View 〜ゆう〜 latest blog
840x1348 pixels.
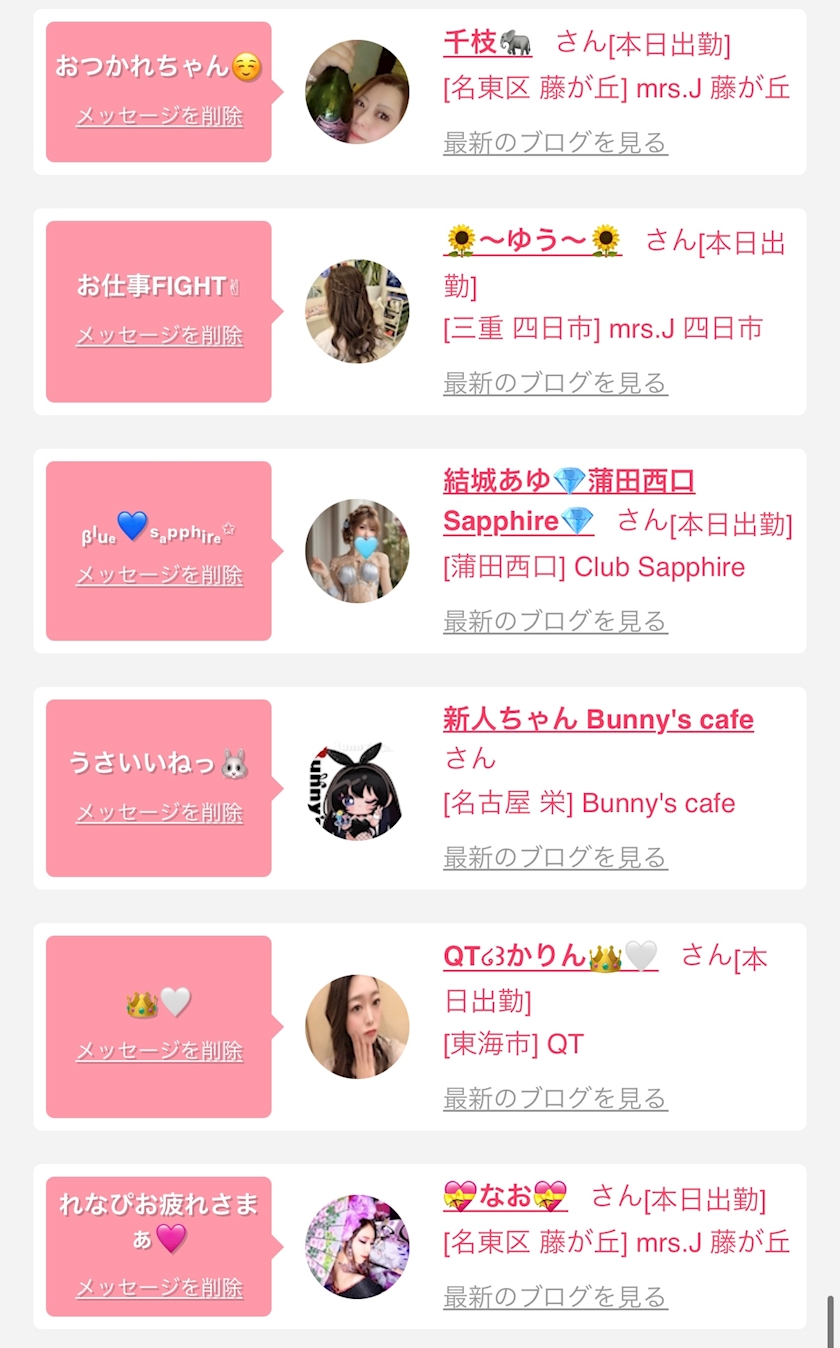[x=555, y=383]
